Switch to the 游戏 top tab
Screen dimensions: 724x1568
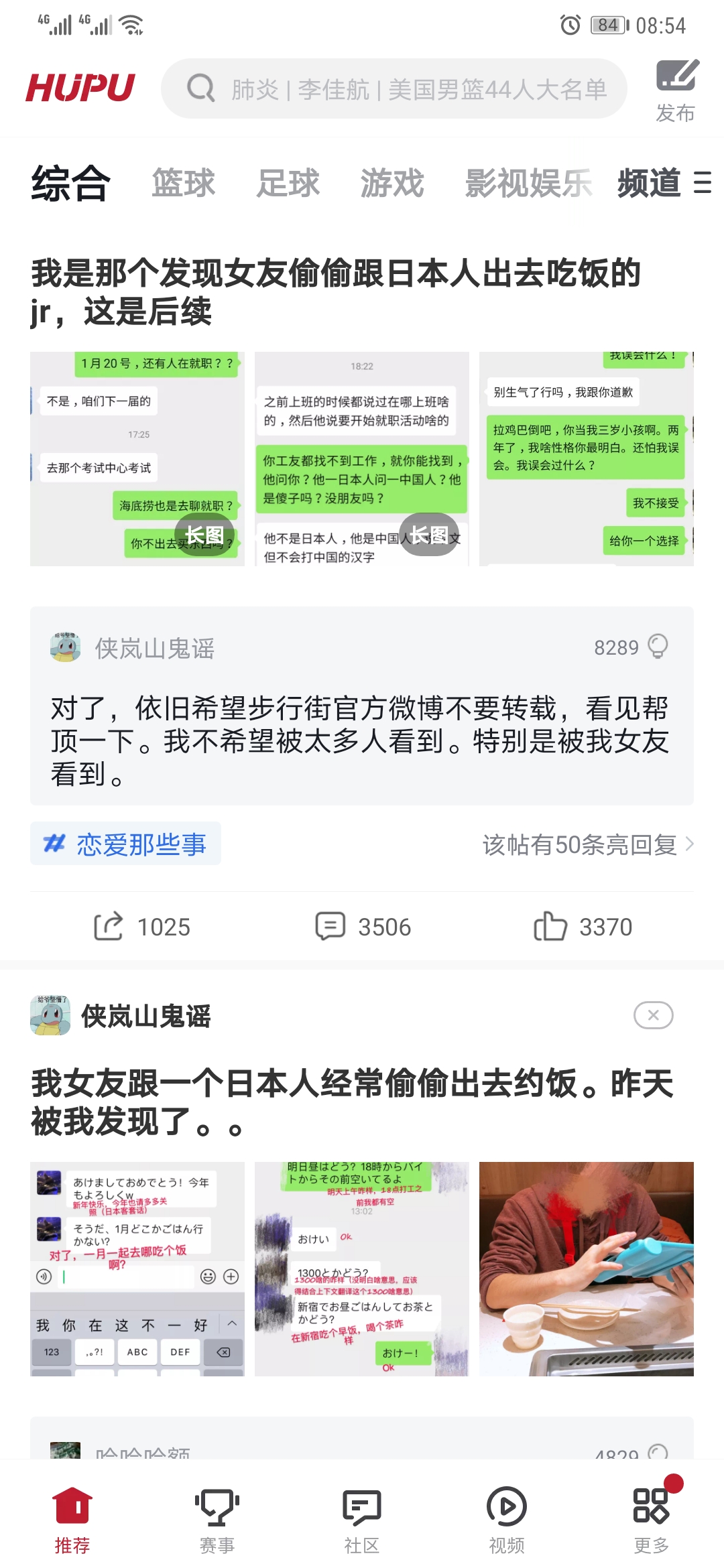pyautogui.click(x=392, y=183)
